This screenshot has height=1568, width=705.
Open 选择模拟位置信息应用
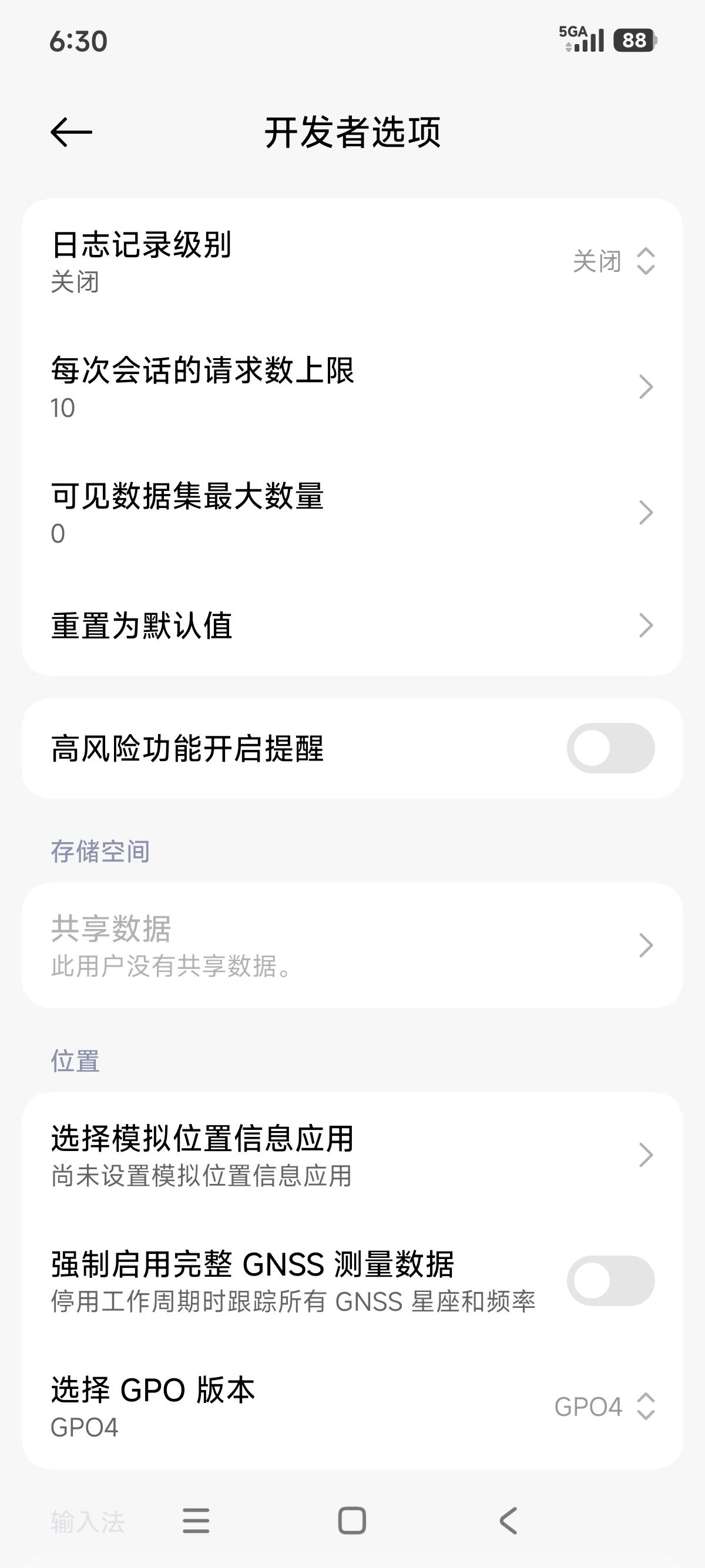tap(352, 1160)
